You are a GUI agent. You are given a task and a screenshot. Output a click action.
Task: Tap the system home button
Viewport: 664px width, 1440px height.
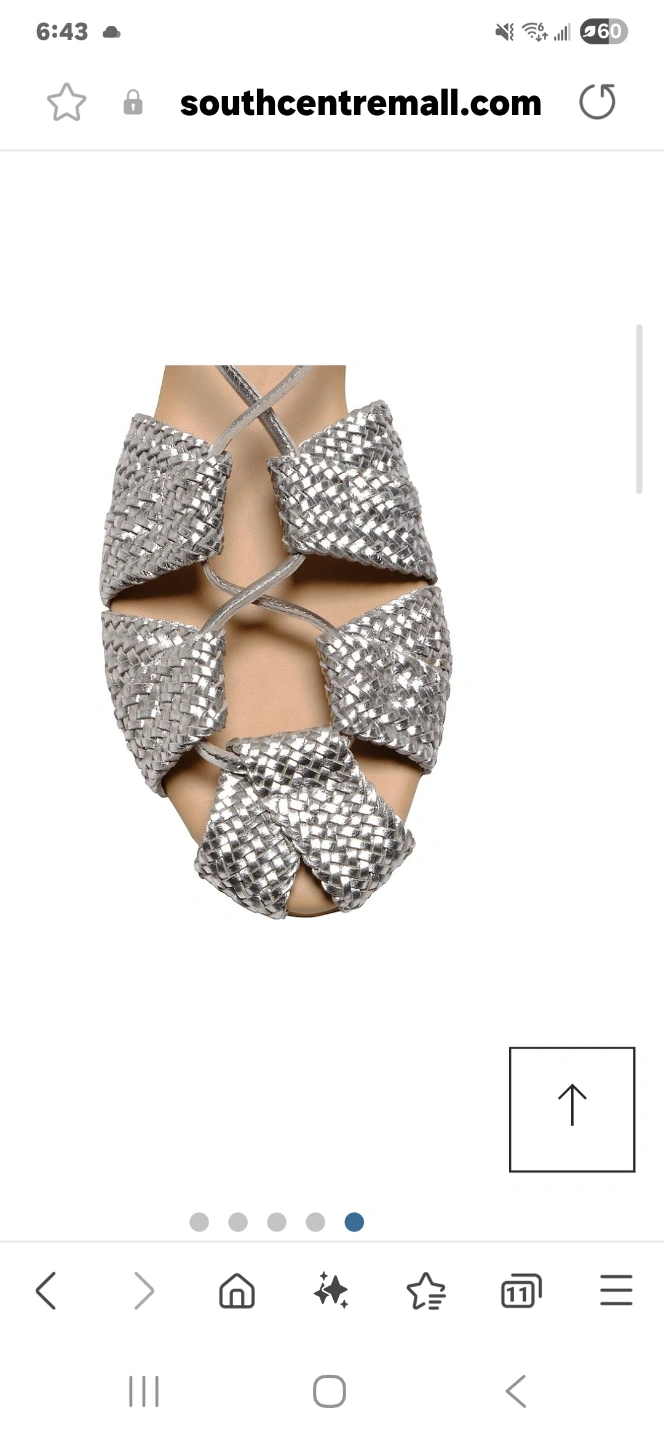(330, 1391)
